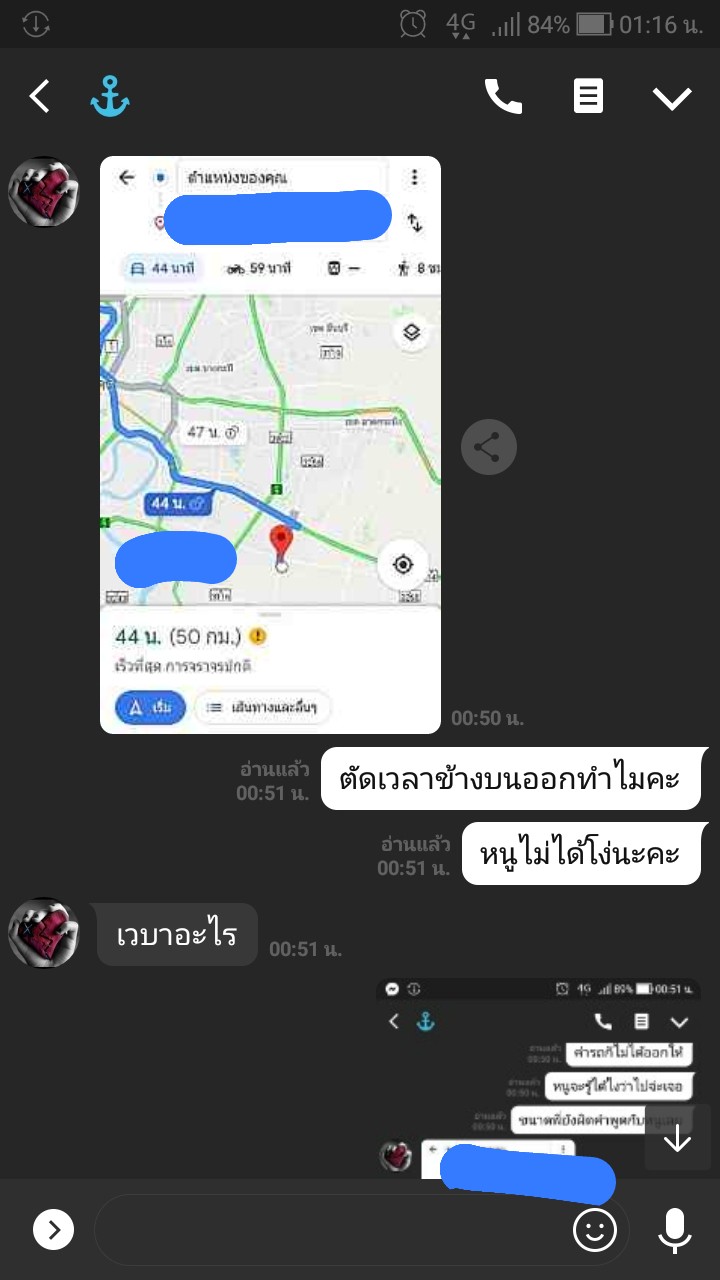This screenshot has height=1280, width=720.
Task: Share the map image
Action: point(489,447)
